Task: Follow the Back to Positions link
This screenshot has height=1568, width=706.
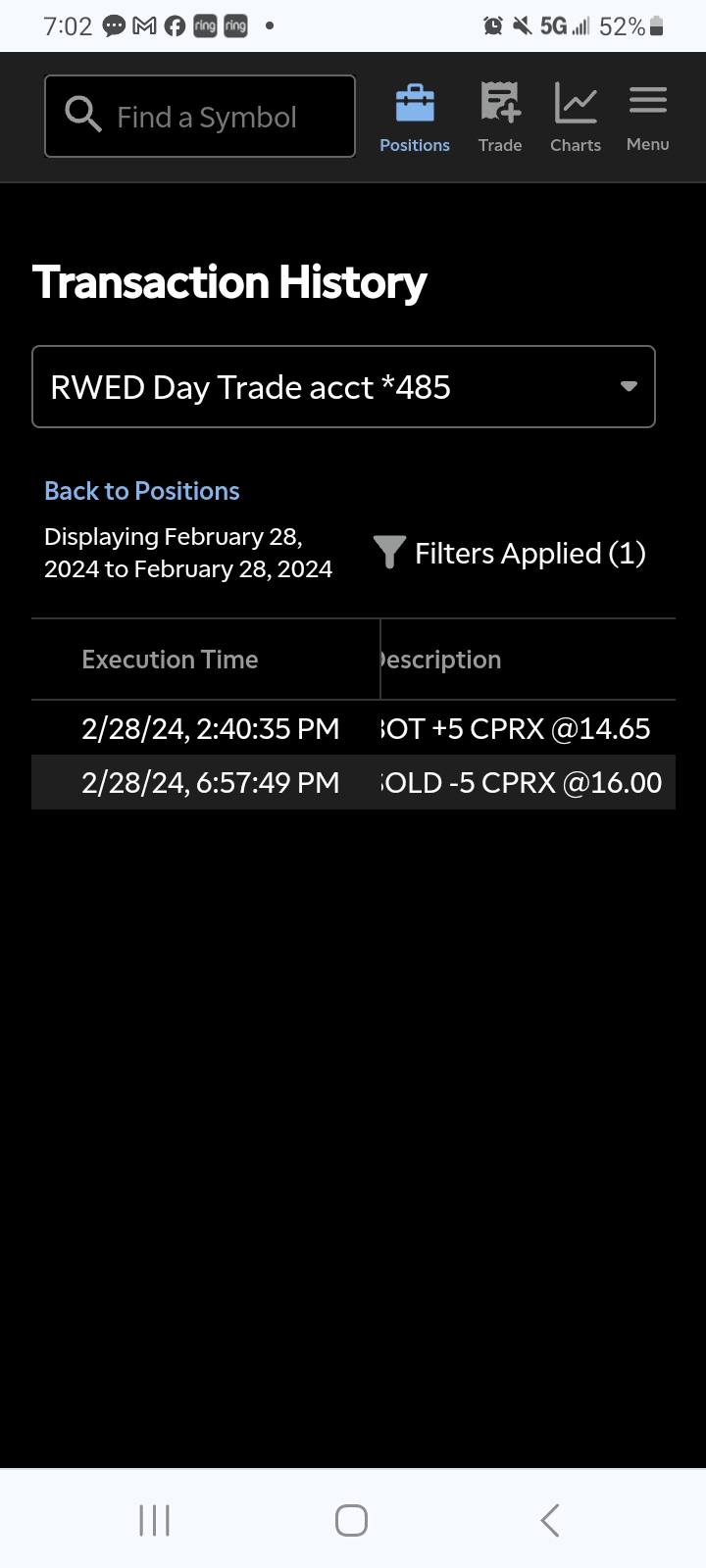Action: [142, 491]
